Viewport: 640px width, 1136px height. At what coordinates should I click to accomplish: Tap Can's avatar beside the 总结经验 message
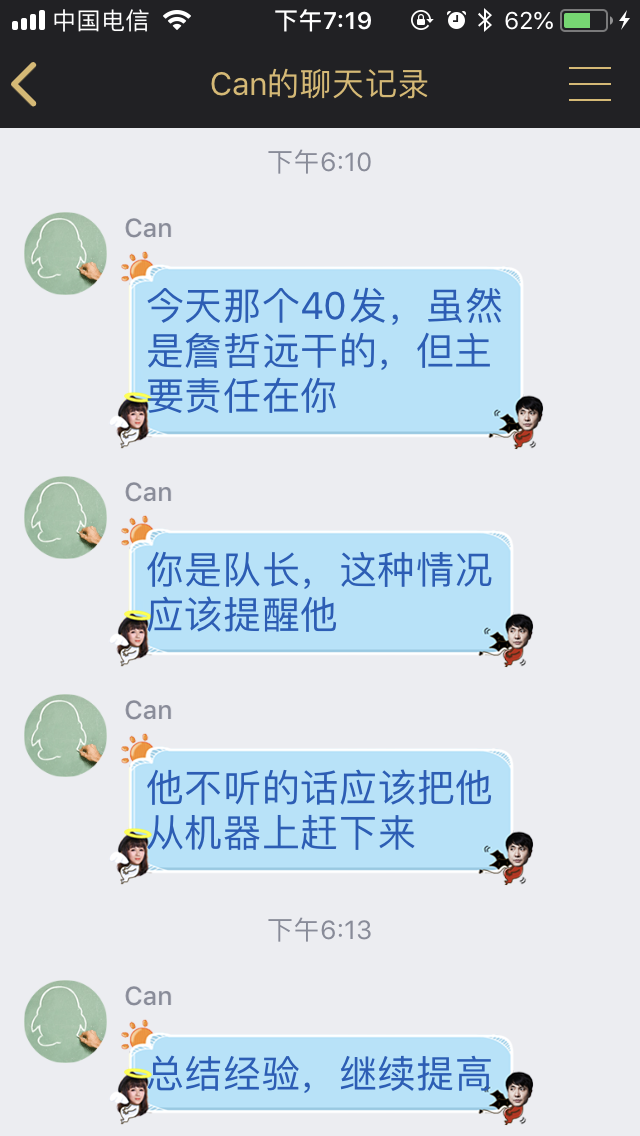(x=65, y=1021)
